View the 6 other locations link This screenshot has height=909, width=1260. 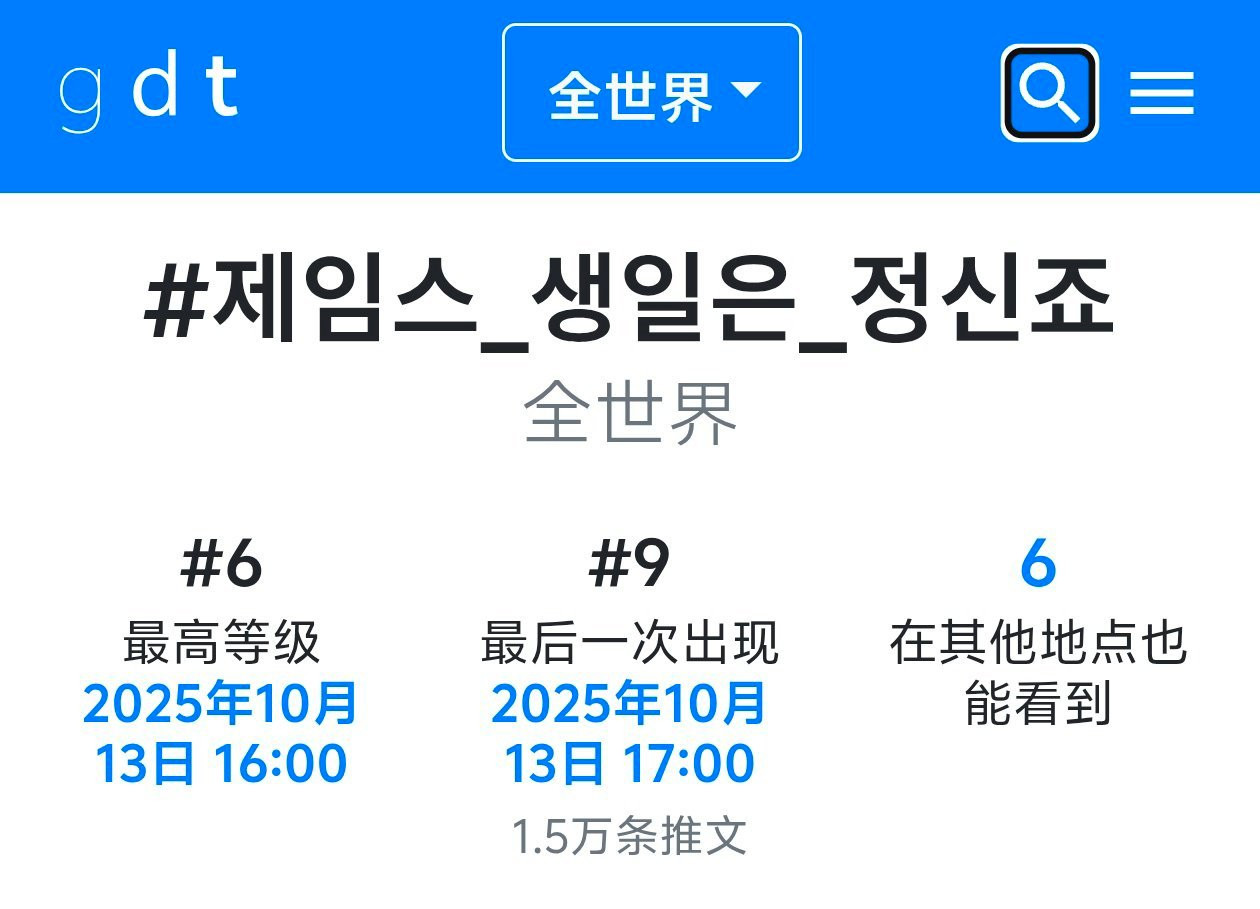coord(1038,565)
